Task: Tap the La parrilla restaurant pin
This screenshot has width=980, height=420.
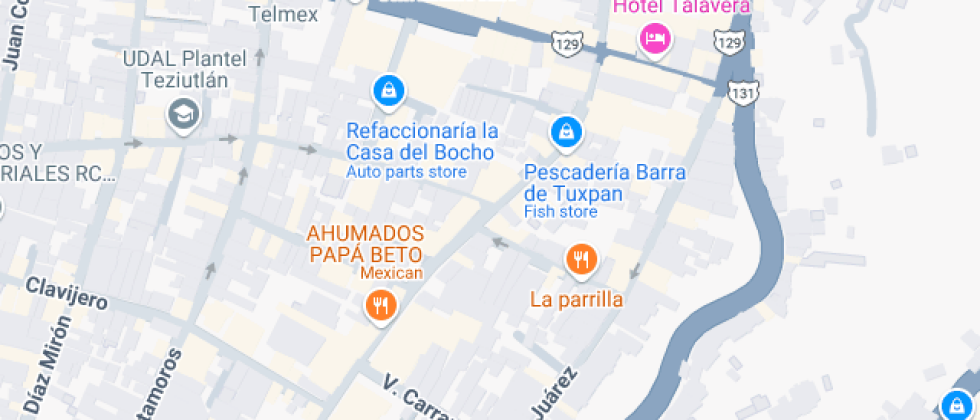Action: 580,260
